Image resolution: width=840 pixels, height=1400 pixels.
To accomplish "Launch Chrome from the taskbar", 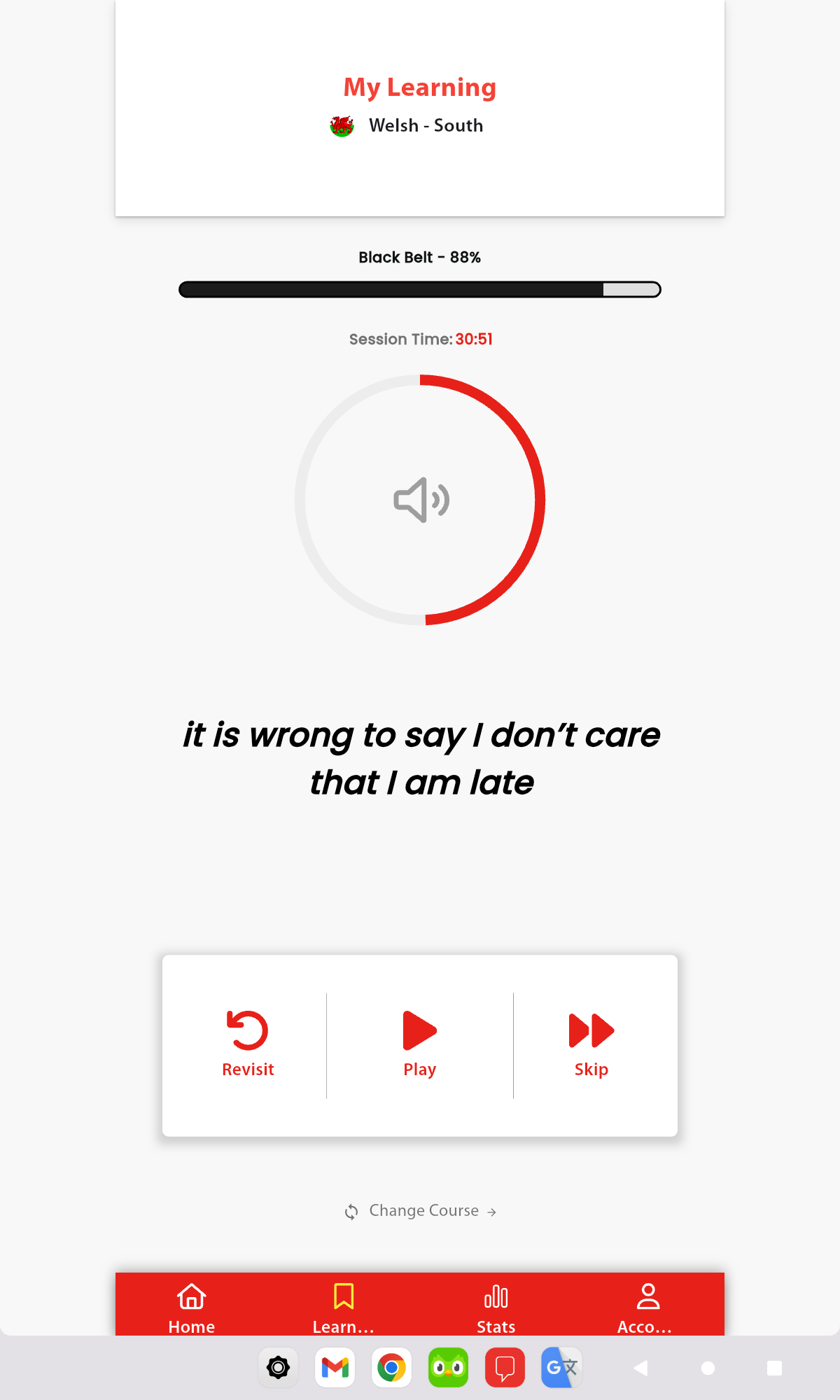I will [392, 1367].
